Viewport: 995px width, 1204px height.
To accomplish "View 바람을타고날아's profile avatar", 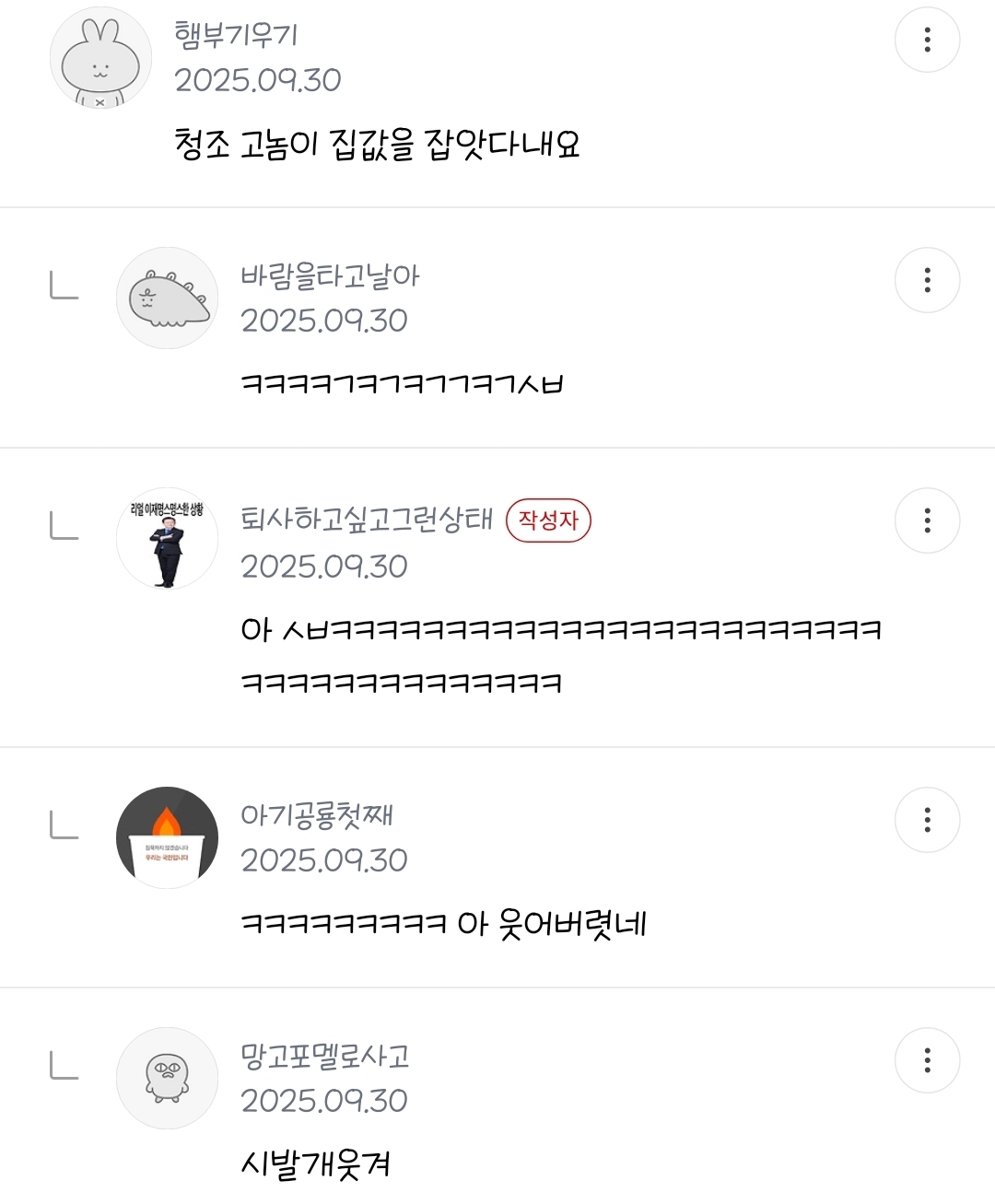I will coord(167,298).
